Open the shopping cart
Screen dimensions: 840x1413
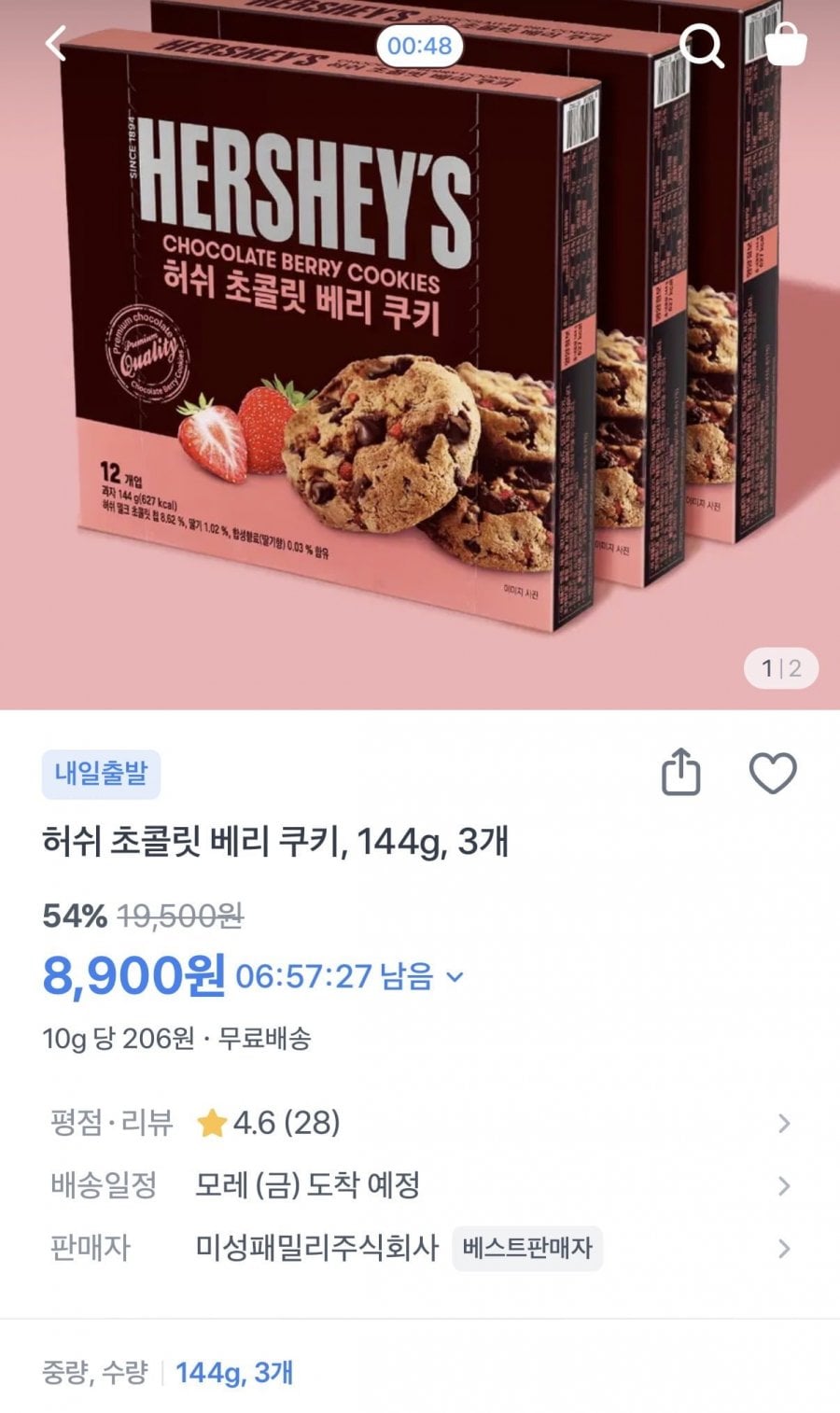click(x=785, y=44)
